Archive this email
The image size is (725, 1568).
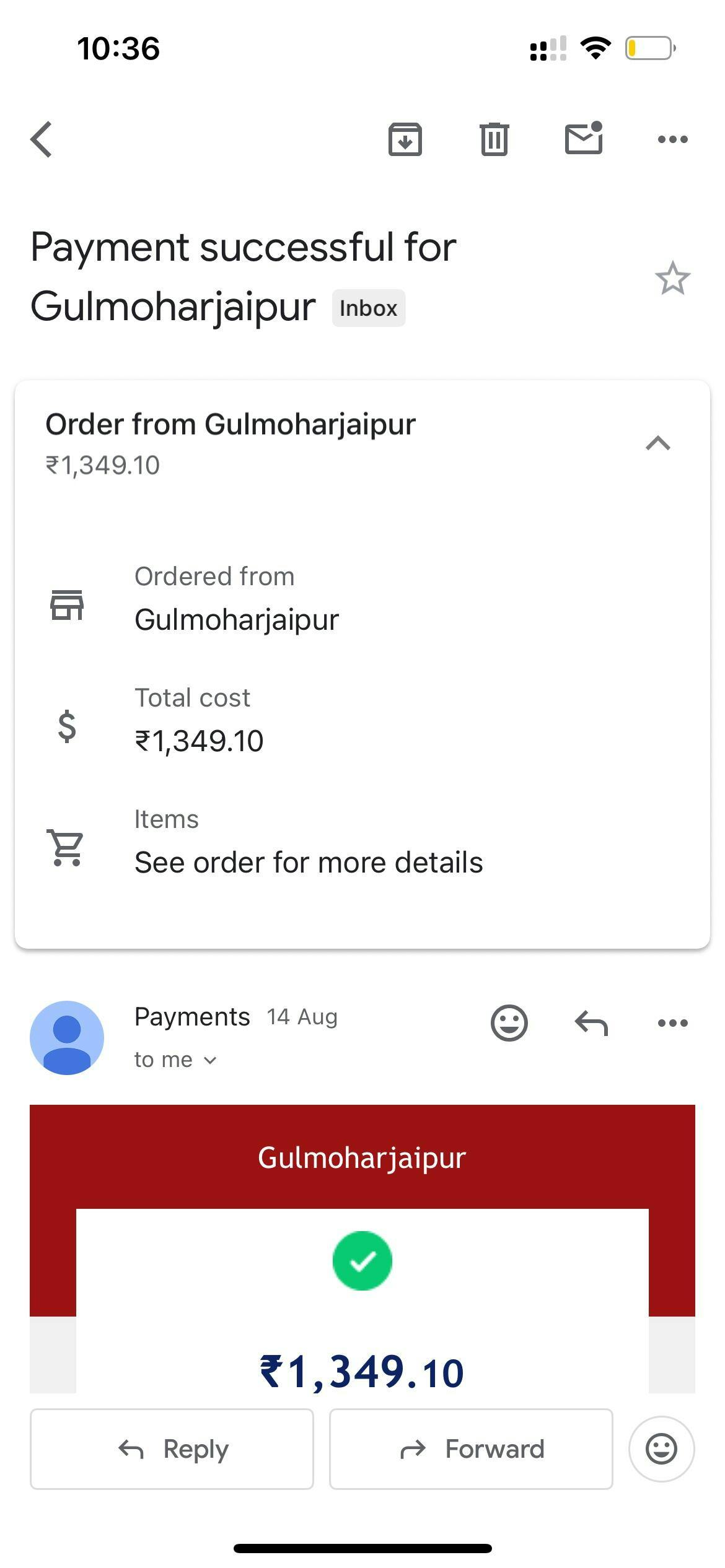[405, 139]
